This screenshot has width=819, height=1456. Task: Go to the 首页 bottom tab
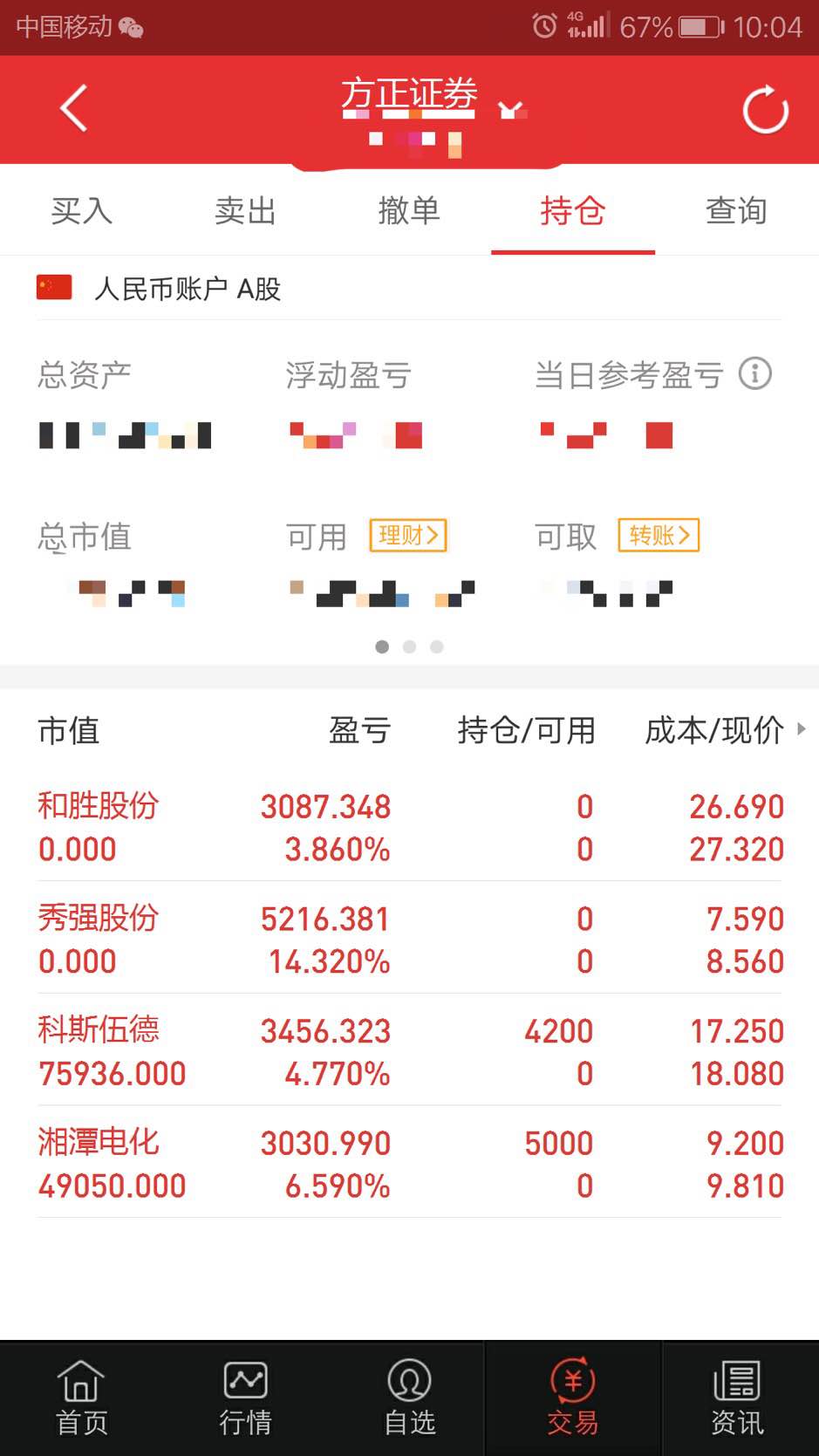tap(82, 1398)
